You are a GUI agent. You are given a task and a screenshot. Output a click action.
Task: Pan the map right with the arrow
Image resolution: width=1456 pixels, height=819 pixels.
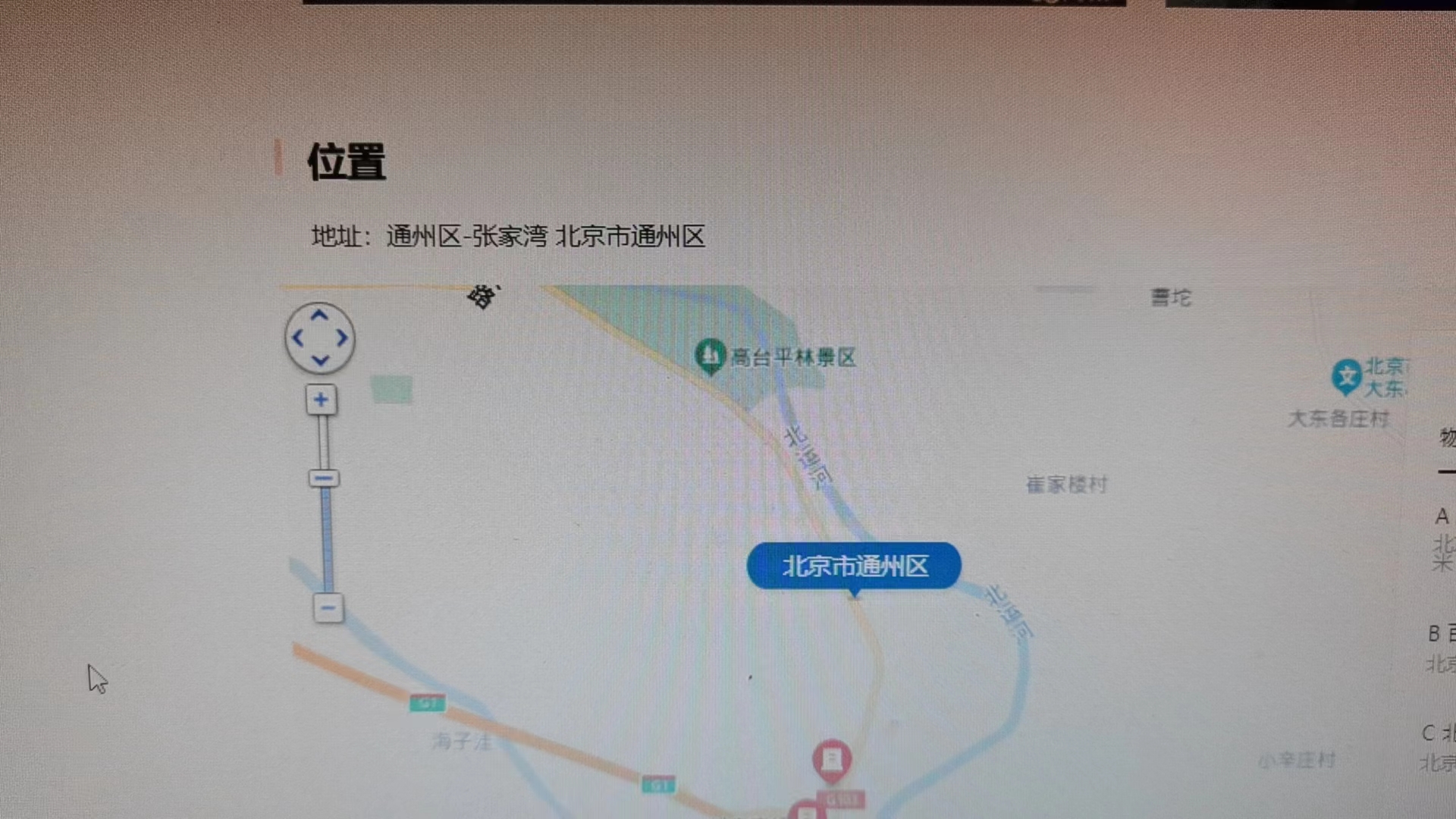point(342,338)
